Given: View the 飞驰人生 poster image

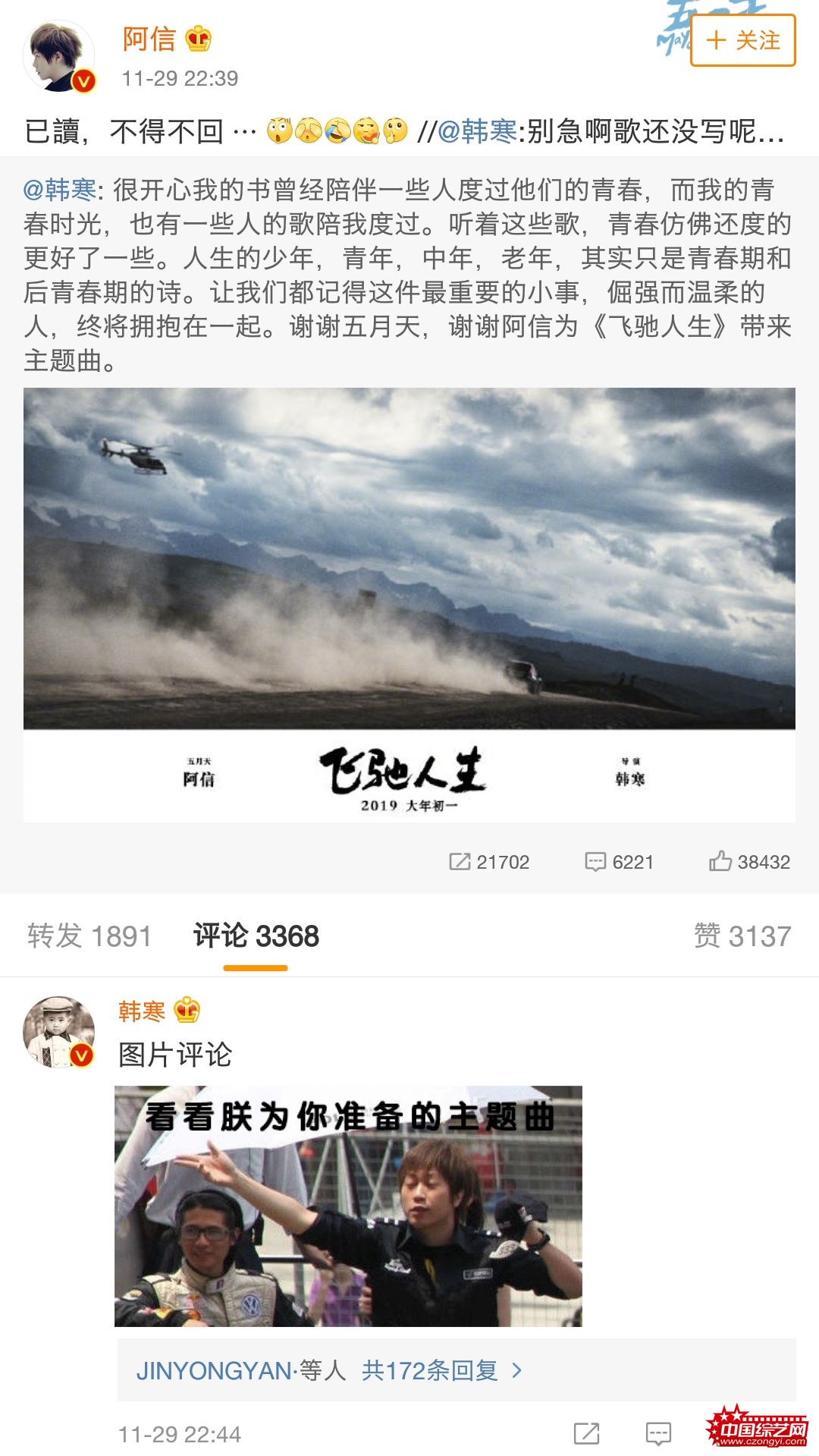Looking at the screenshot, I should click(x=409, y=604).
